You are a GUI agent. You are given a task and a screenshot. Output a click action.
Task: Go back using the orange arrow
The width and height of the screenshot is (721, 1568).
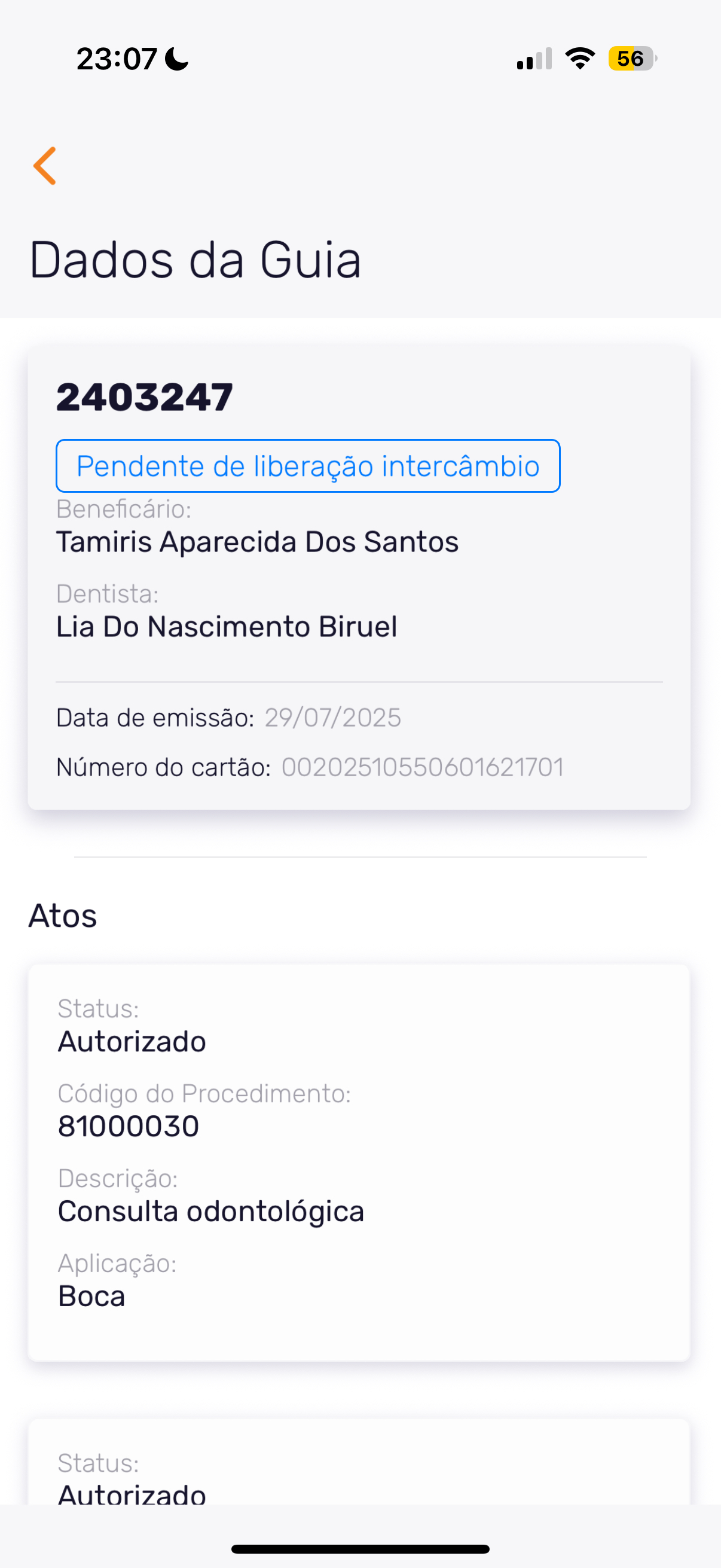(45, 166)
